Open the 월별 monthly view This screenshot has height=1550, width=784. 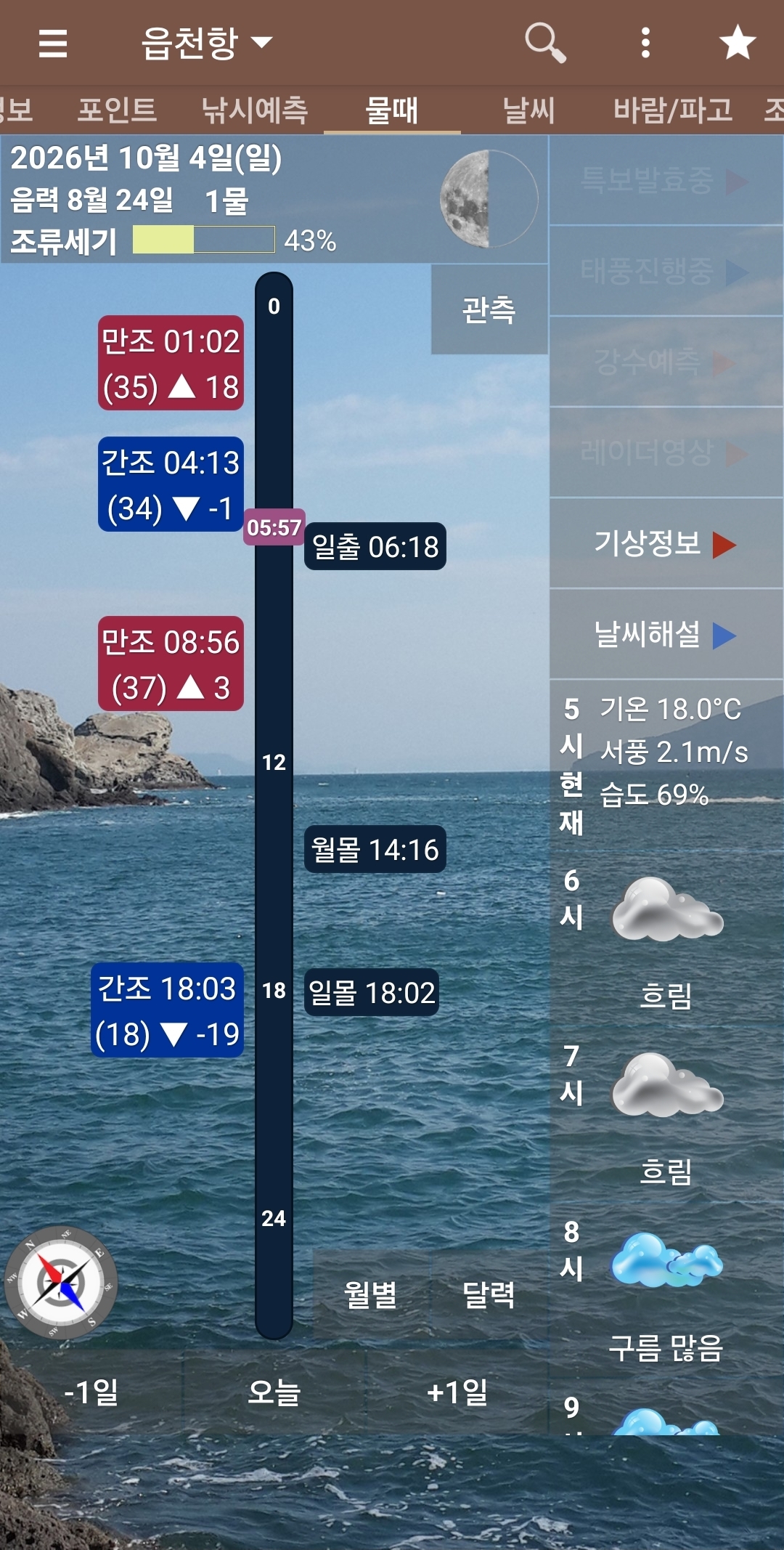(371, 1295)
